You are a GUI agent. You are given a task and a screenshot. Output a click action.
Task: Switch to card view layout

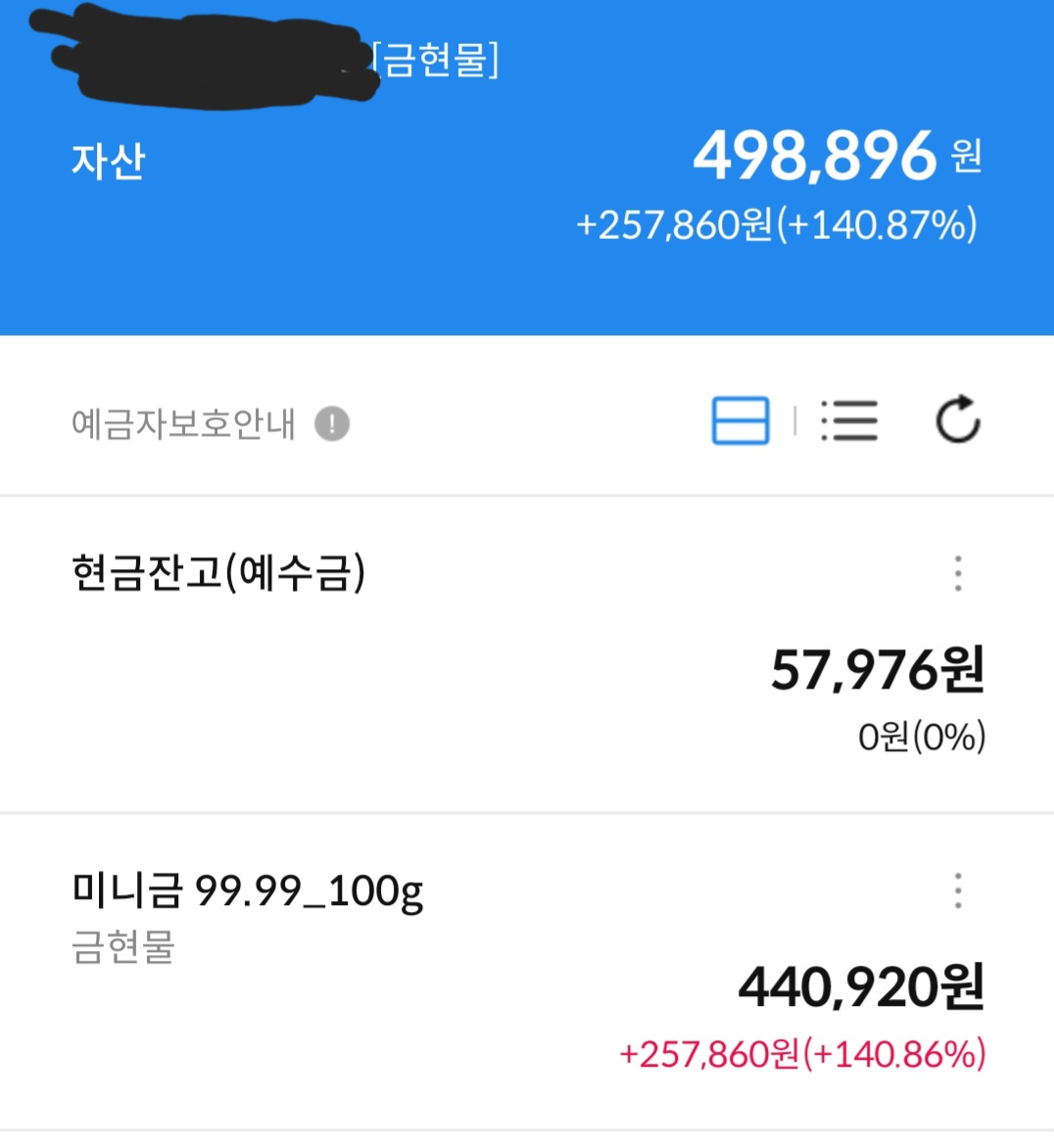[740, 421]
